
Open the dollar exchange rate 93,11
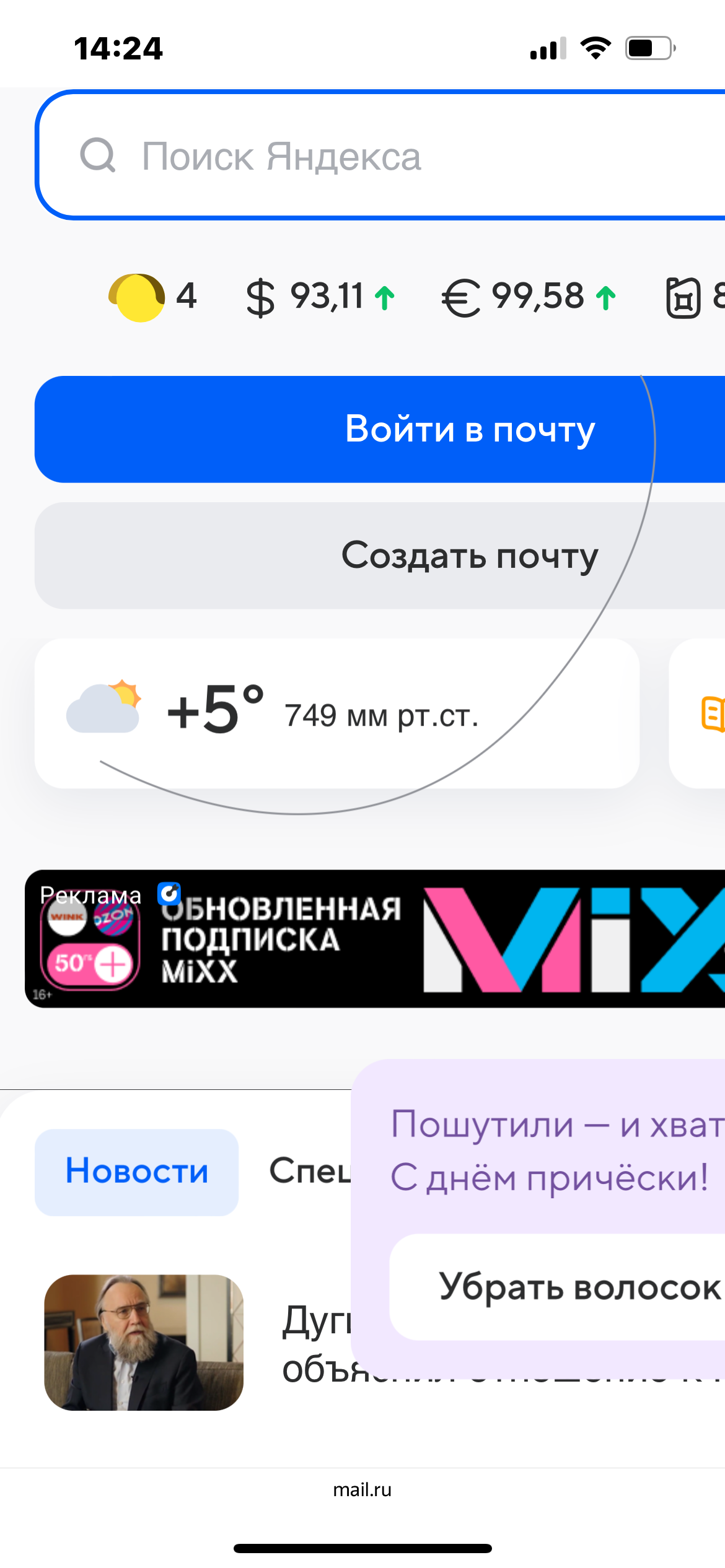(320, 297)
